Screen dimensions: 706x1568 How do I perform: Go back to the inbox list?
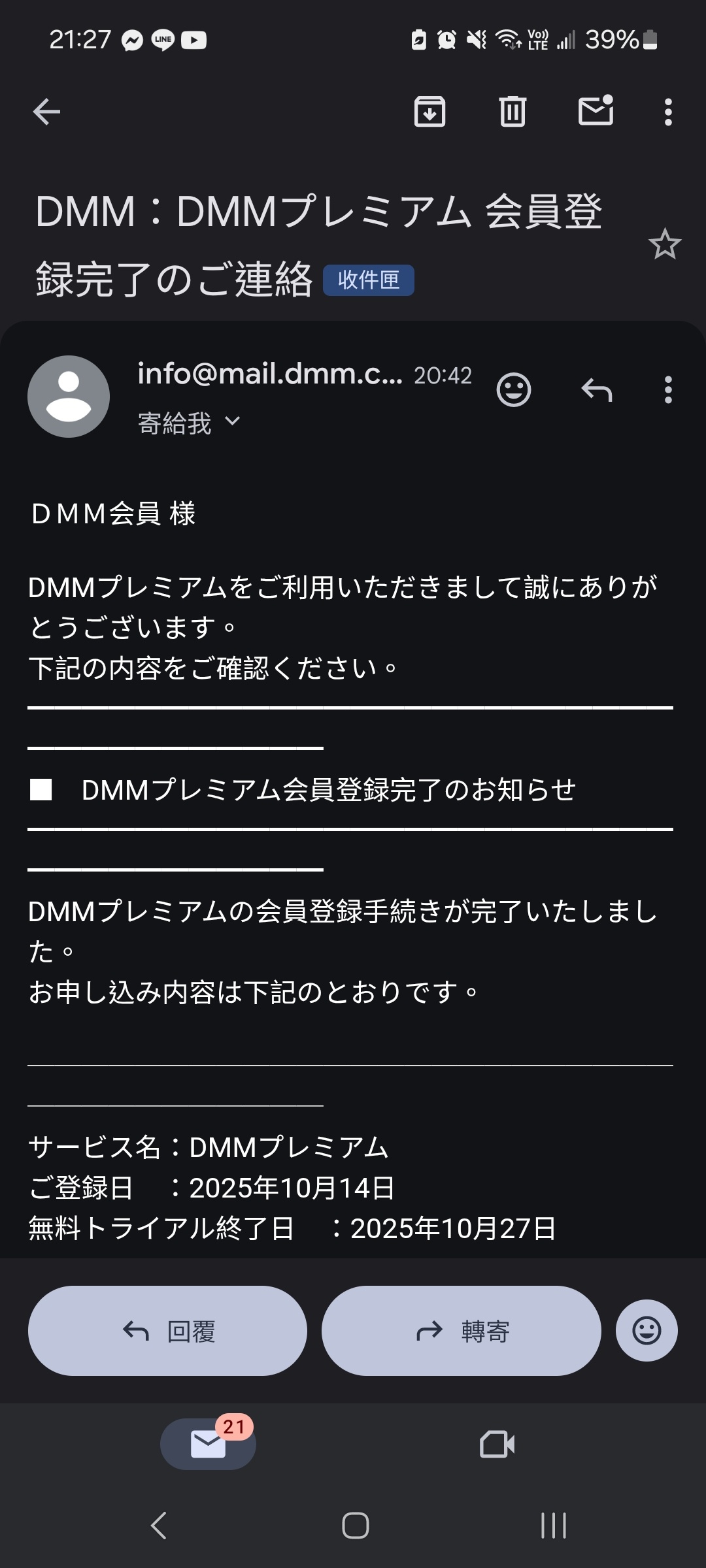[x=46, y=112]
